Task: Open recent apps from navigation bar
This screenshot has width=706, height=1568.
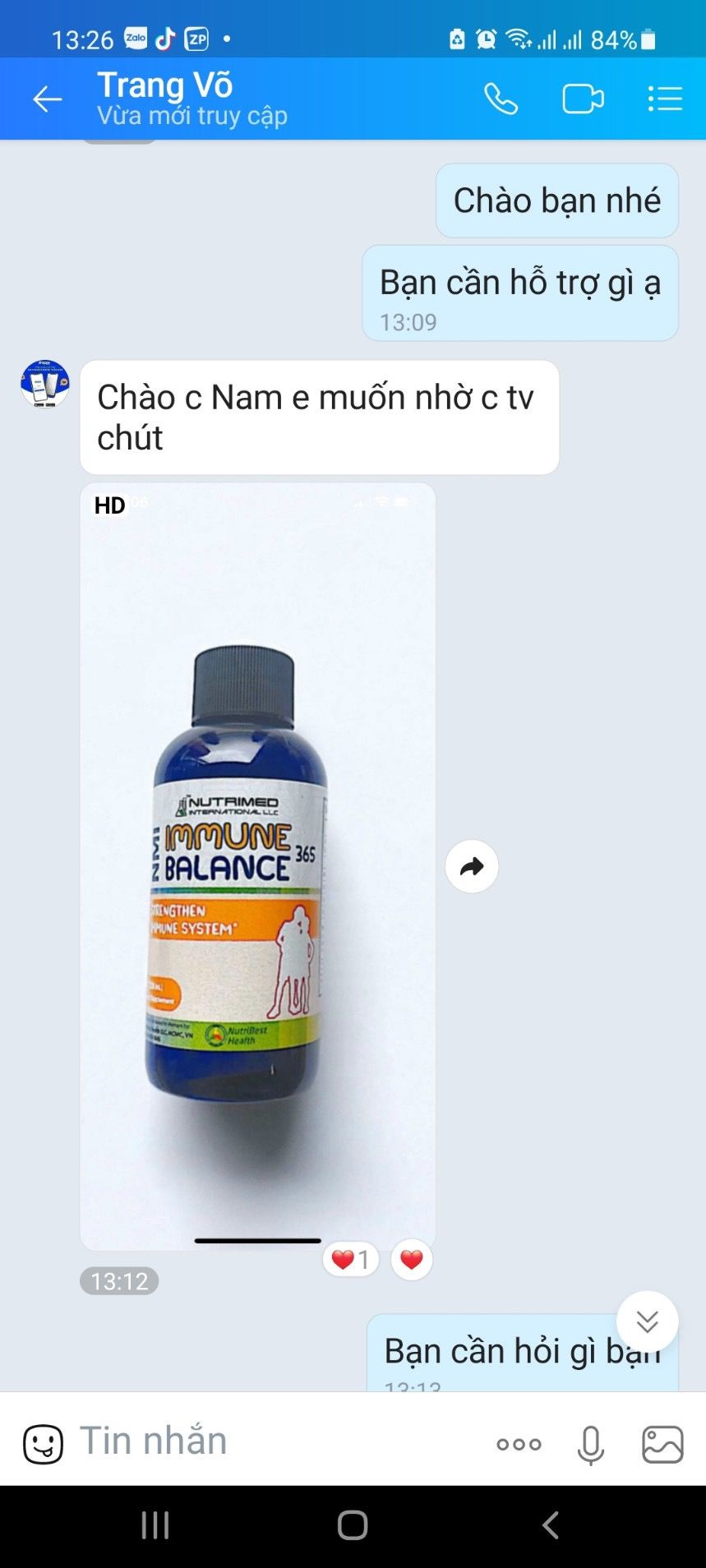Action: click(x=155, y=1525)
